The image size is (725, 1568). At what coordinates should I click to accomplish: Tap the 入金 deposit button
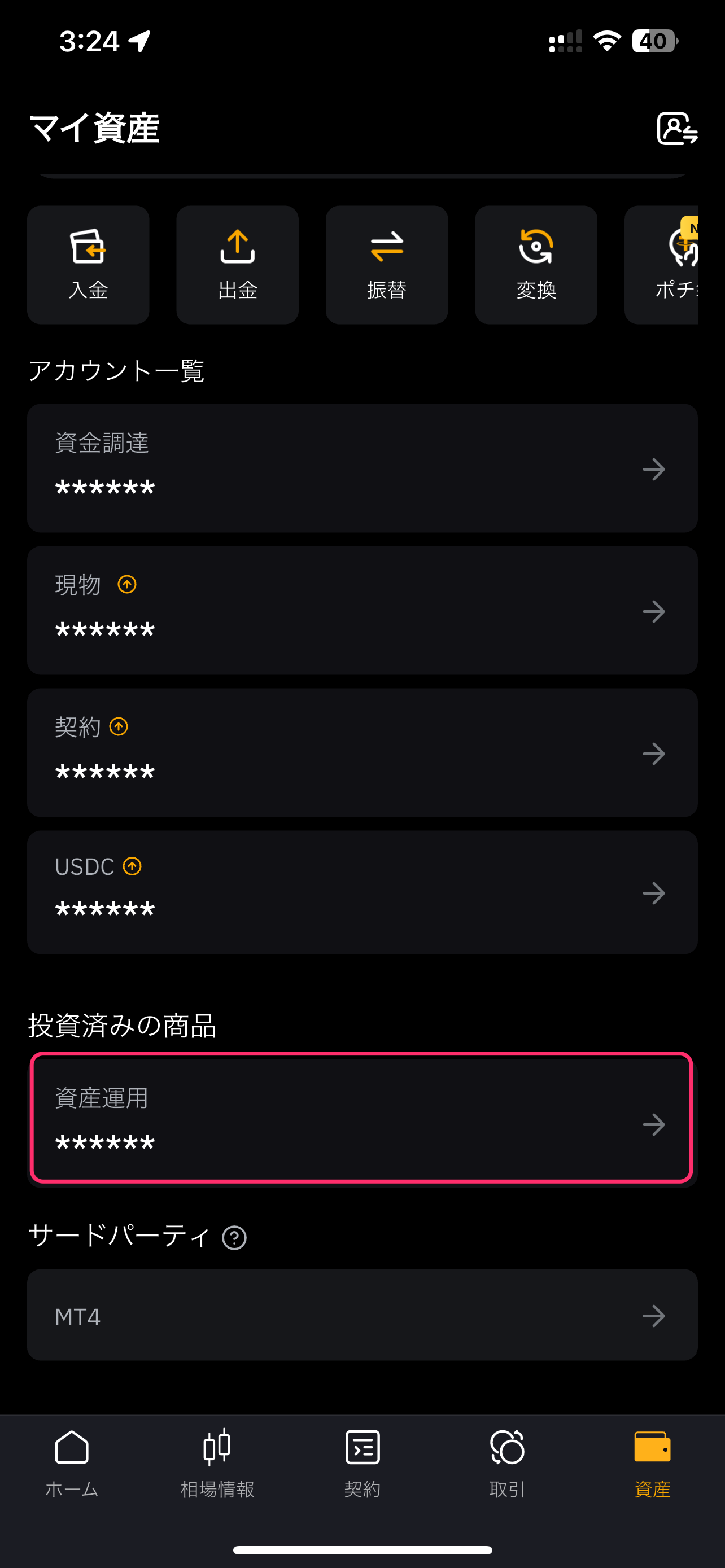(88, 265)
